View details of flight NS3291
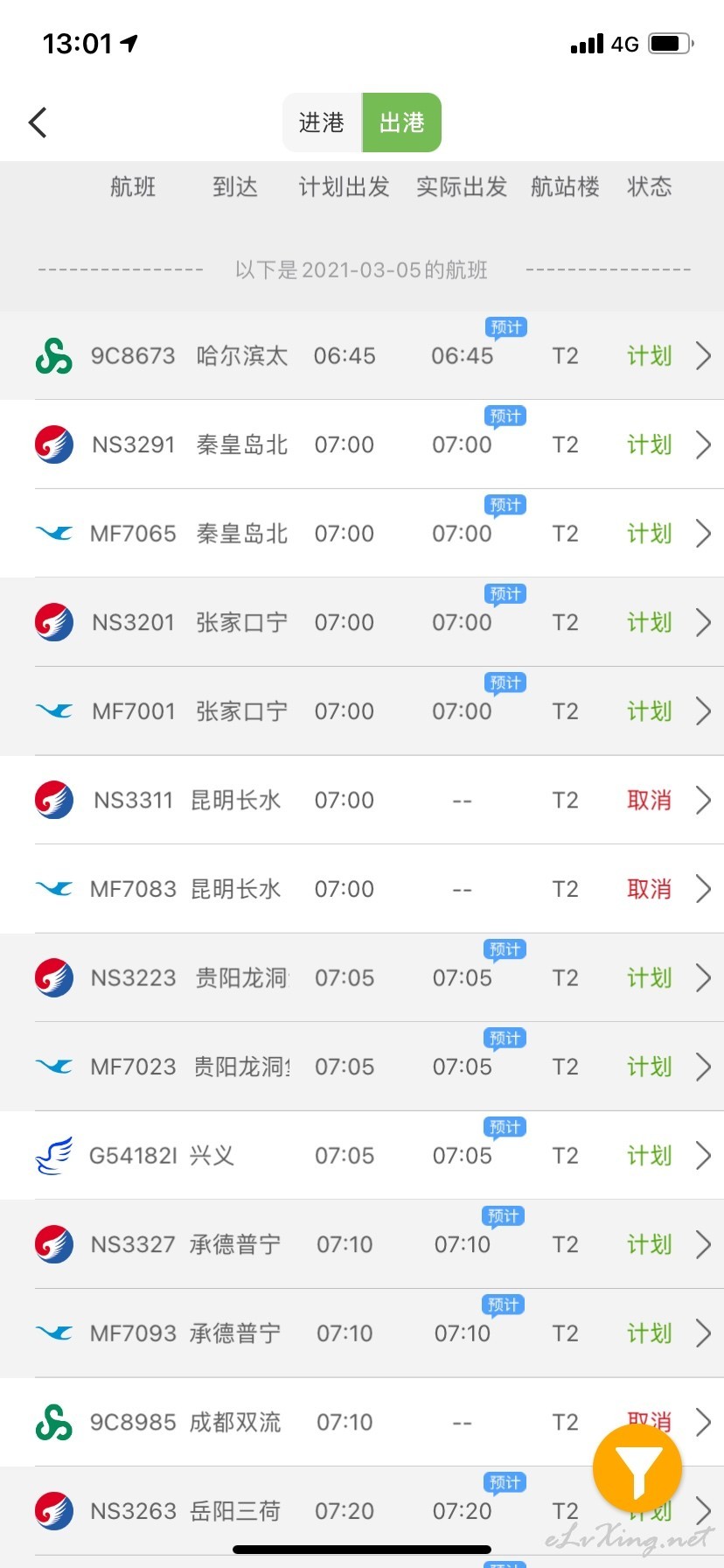The image size is (724, 1568). point(362,444)
